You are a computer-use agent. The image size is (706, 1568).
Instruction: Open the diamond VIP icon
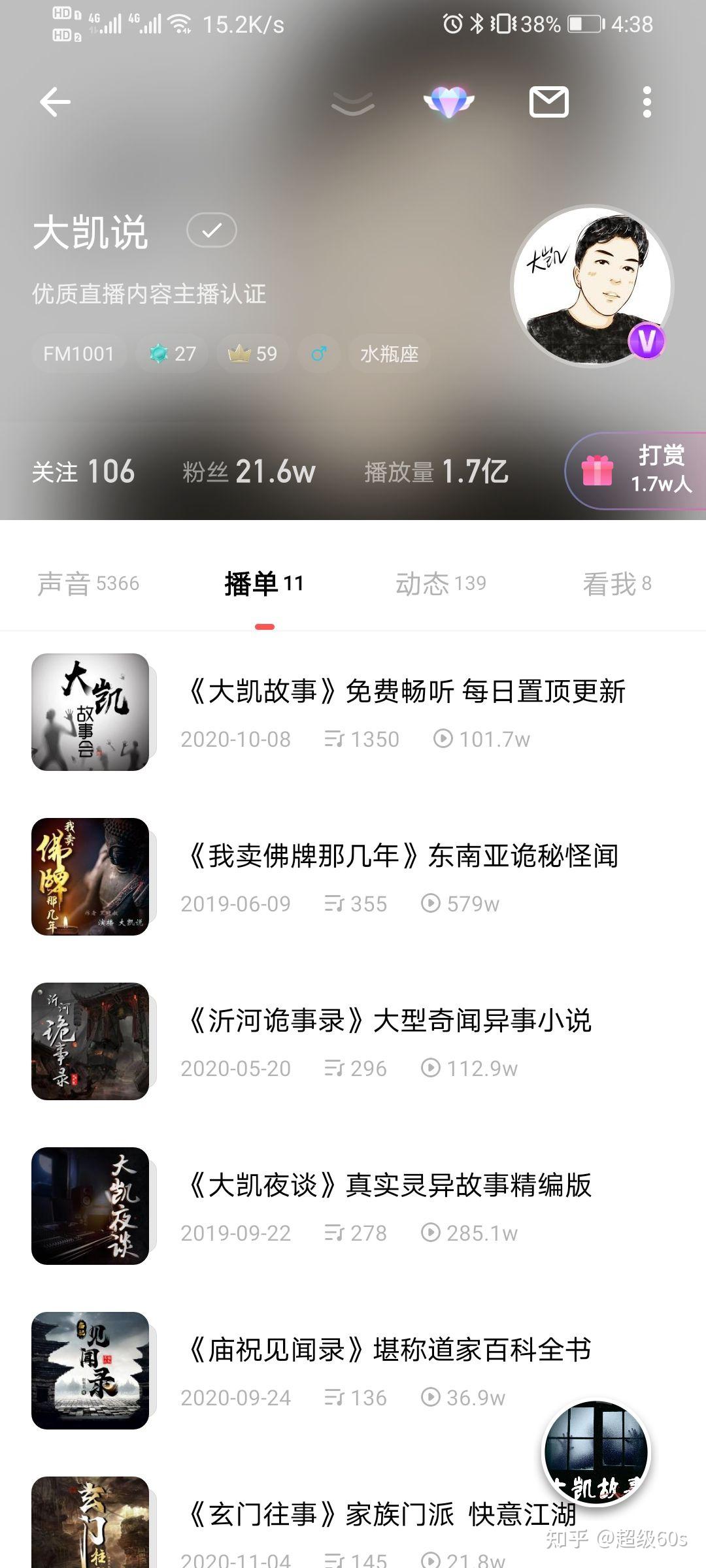[448, 102]
